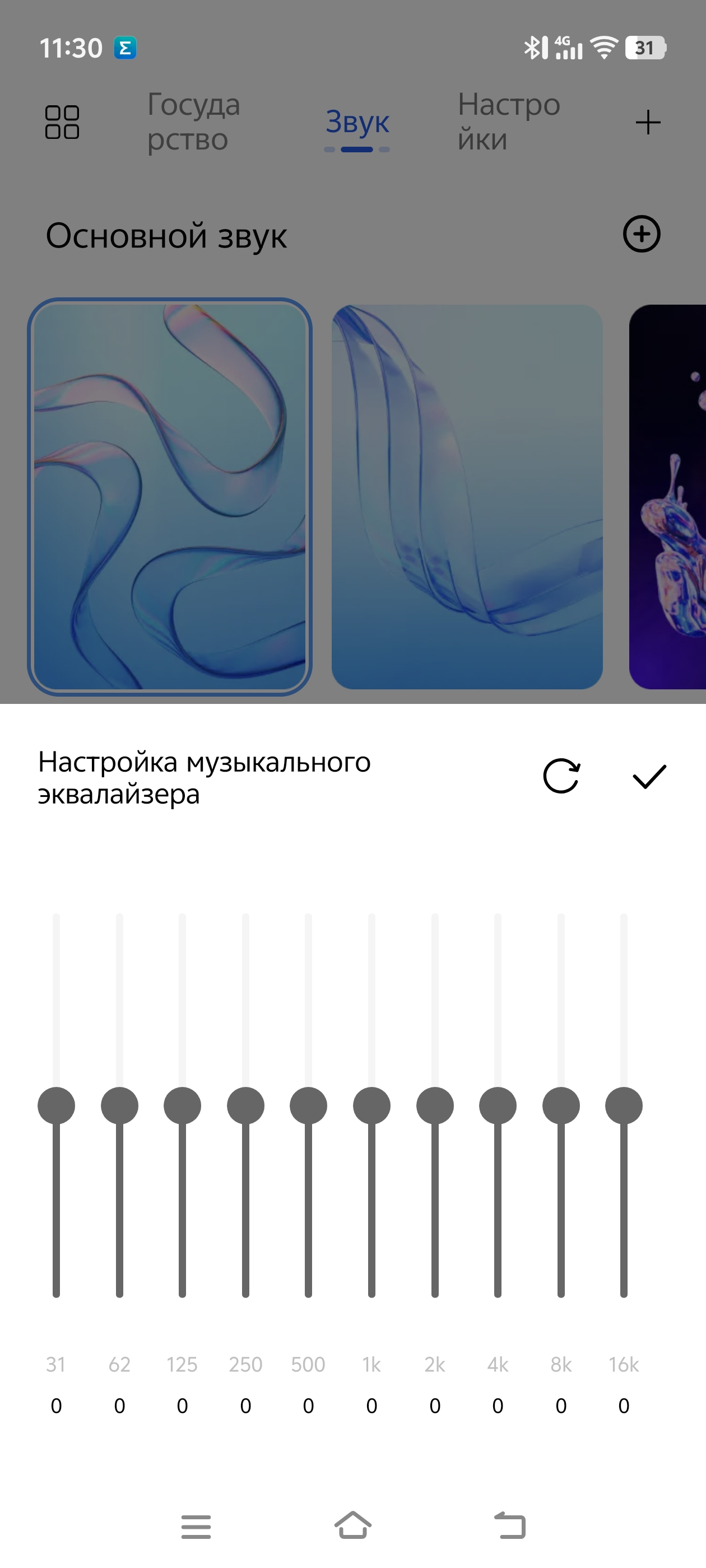Tap the 62 Hz band slider
This screenshot has width=706, height=1568.
point(119,1105)
